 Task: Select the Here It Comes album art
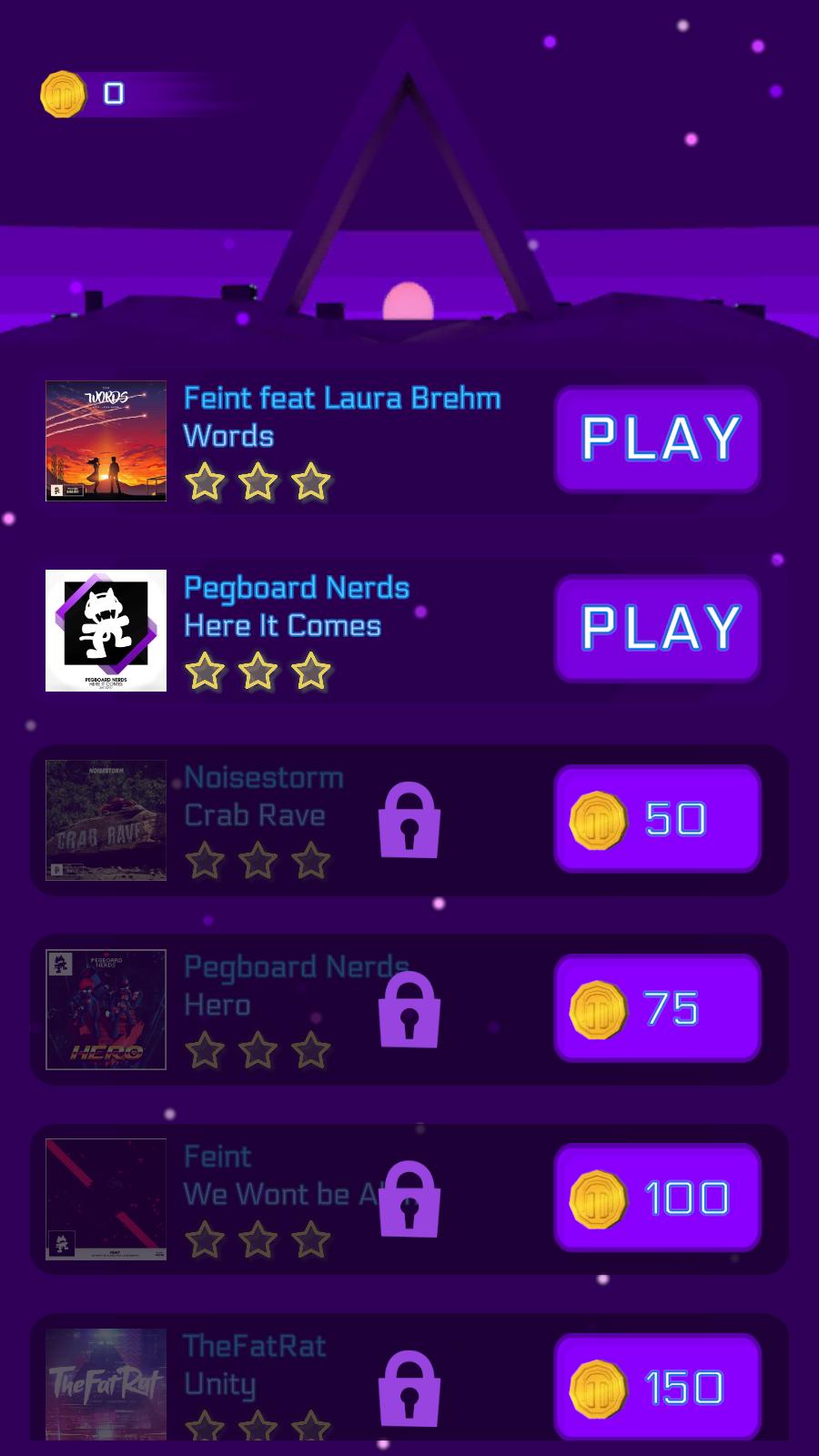(106, 630)
